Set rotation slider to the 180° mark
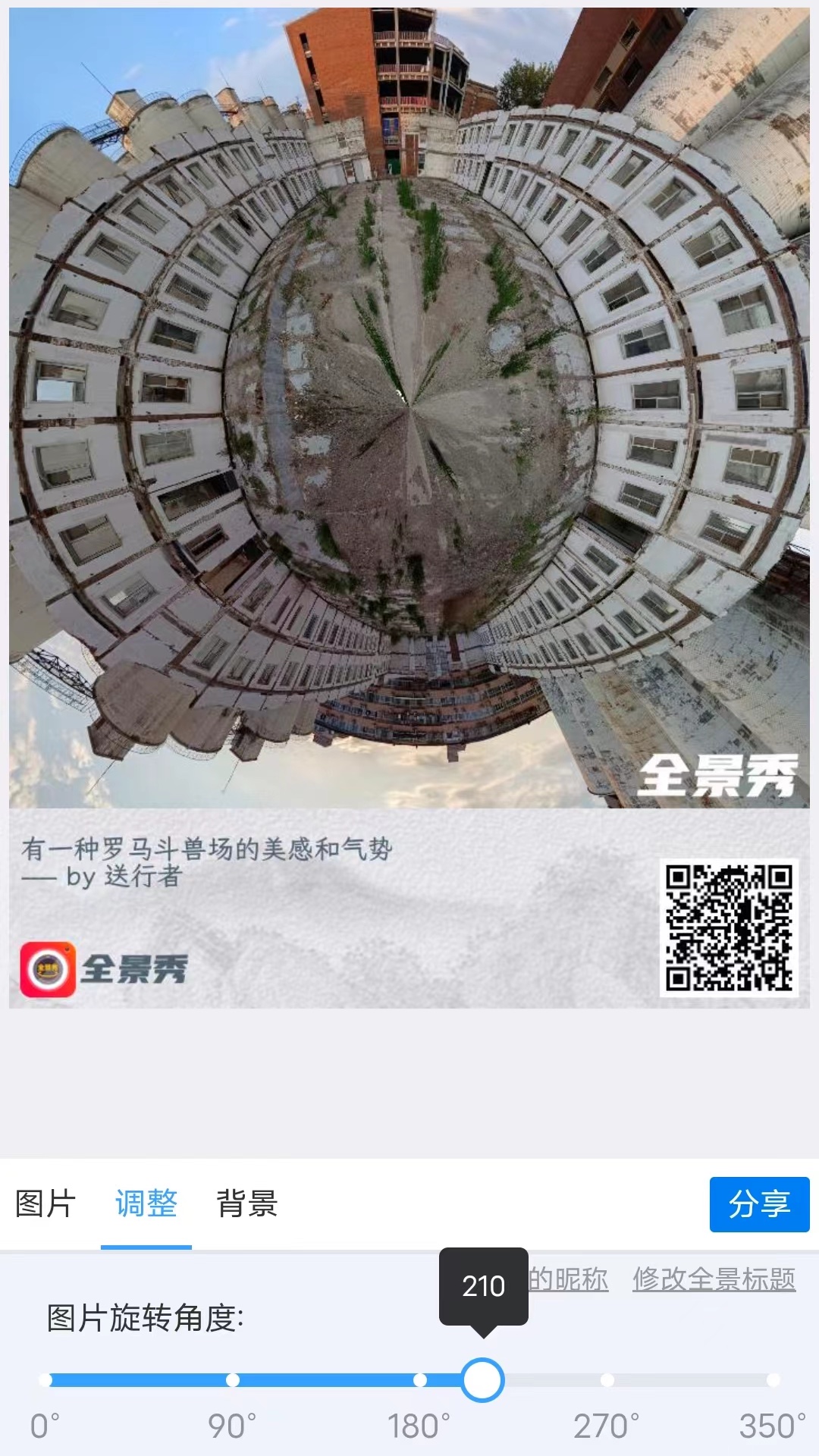This screenshot has width=819, height=1456. point(419,1379)
